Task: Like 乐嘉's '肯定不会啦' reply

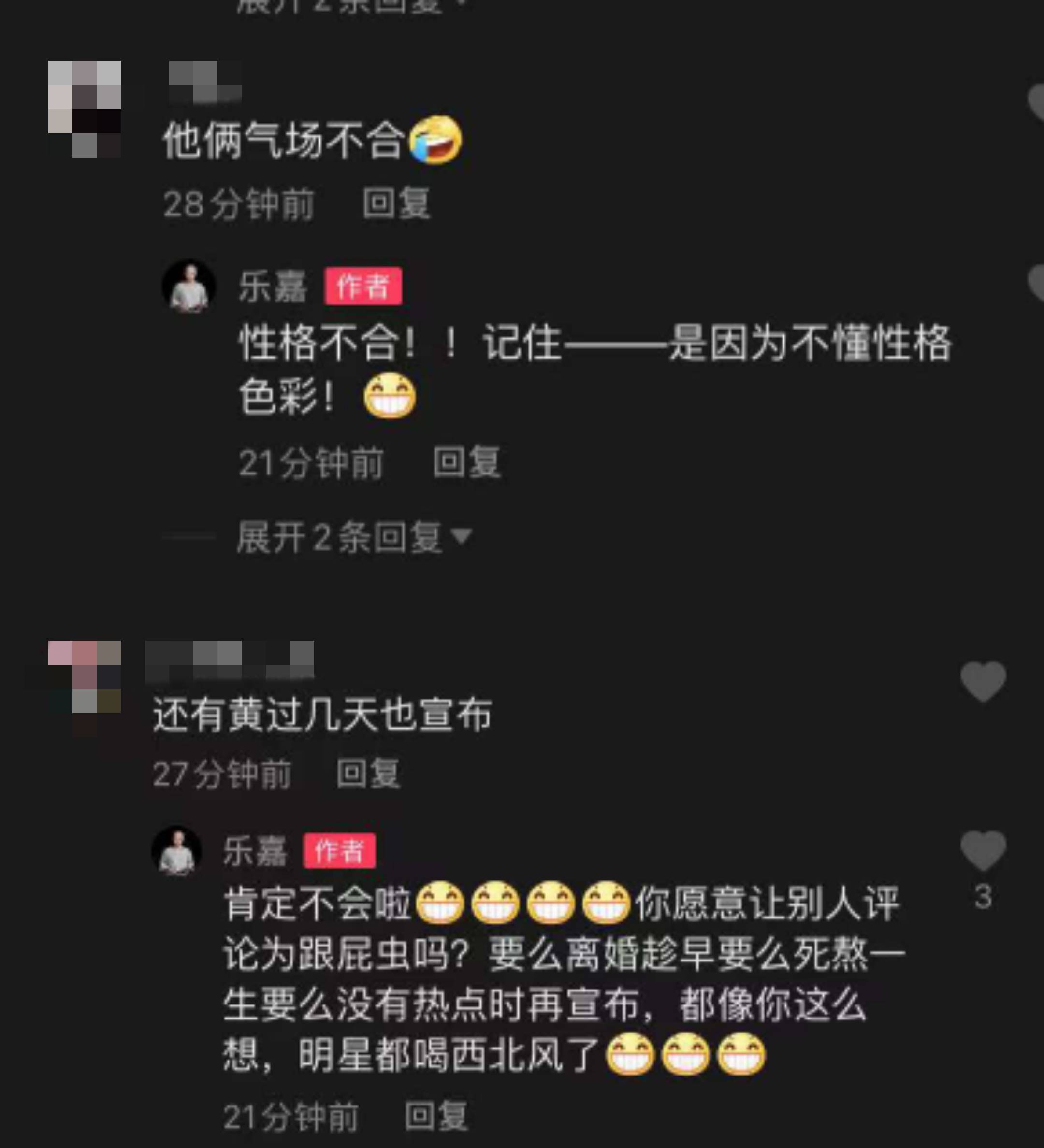Action: coord(983,851)
